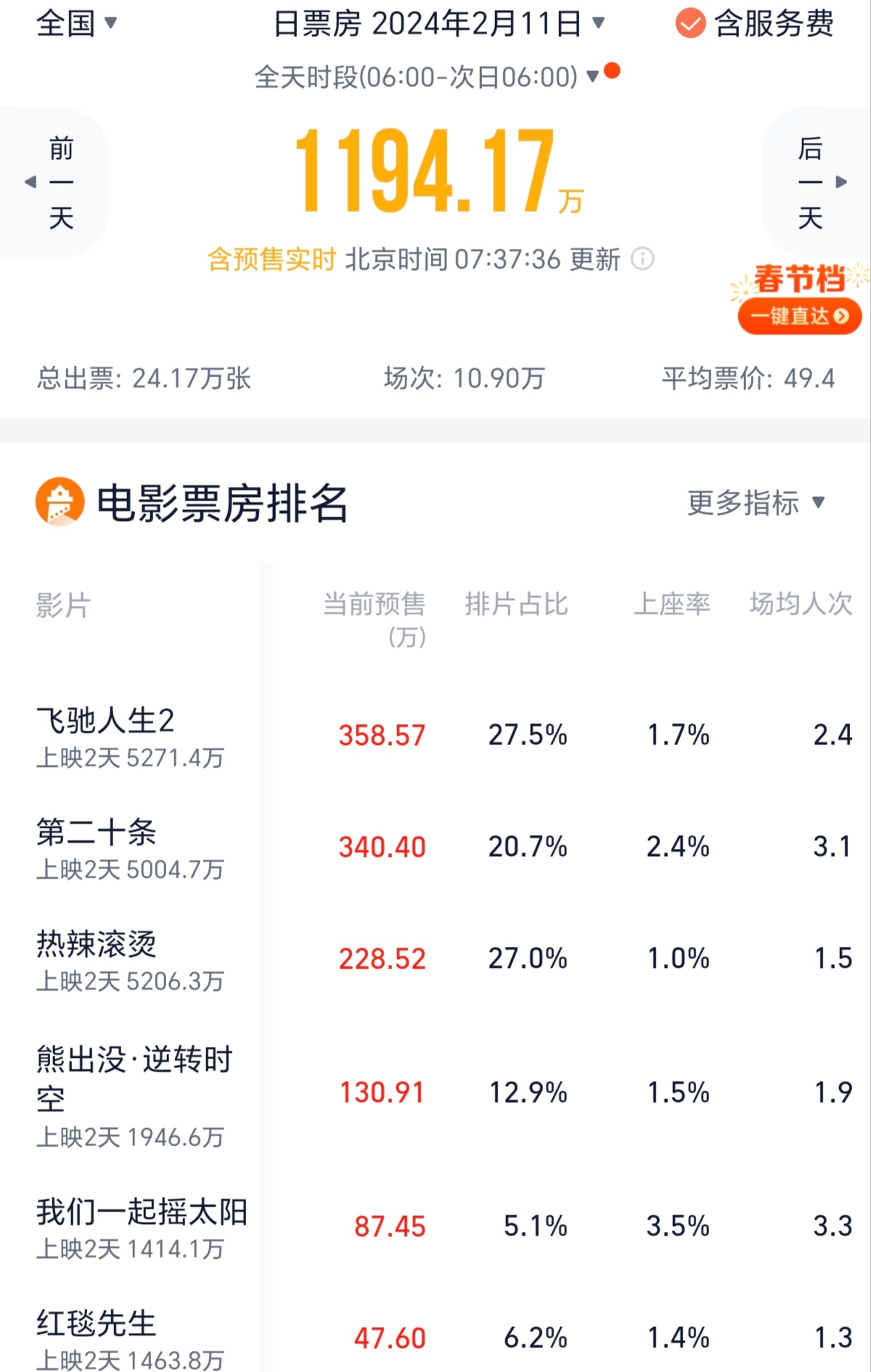Tap the info icon beside update time

click(642, 259)
